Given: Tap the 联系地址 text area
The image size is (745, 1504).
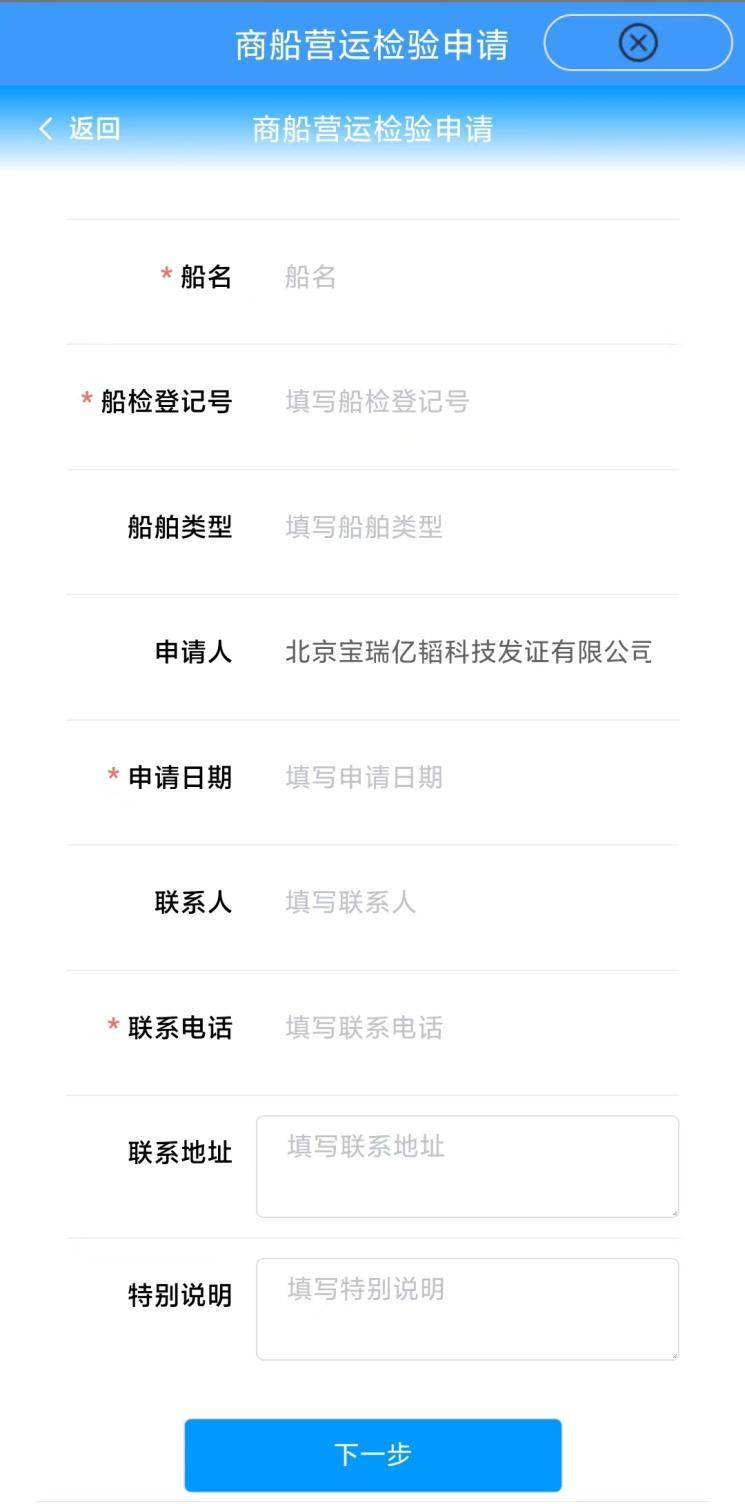Looking at the screenshot, I should [467, 1166].
